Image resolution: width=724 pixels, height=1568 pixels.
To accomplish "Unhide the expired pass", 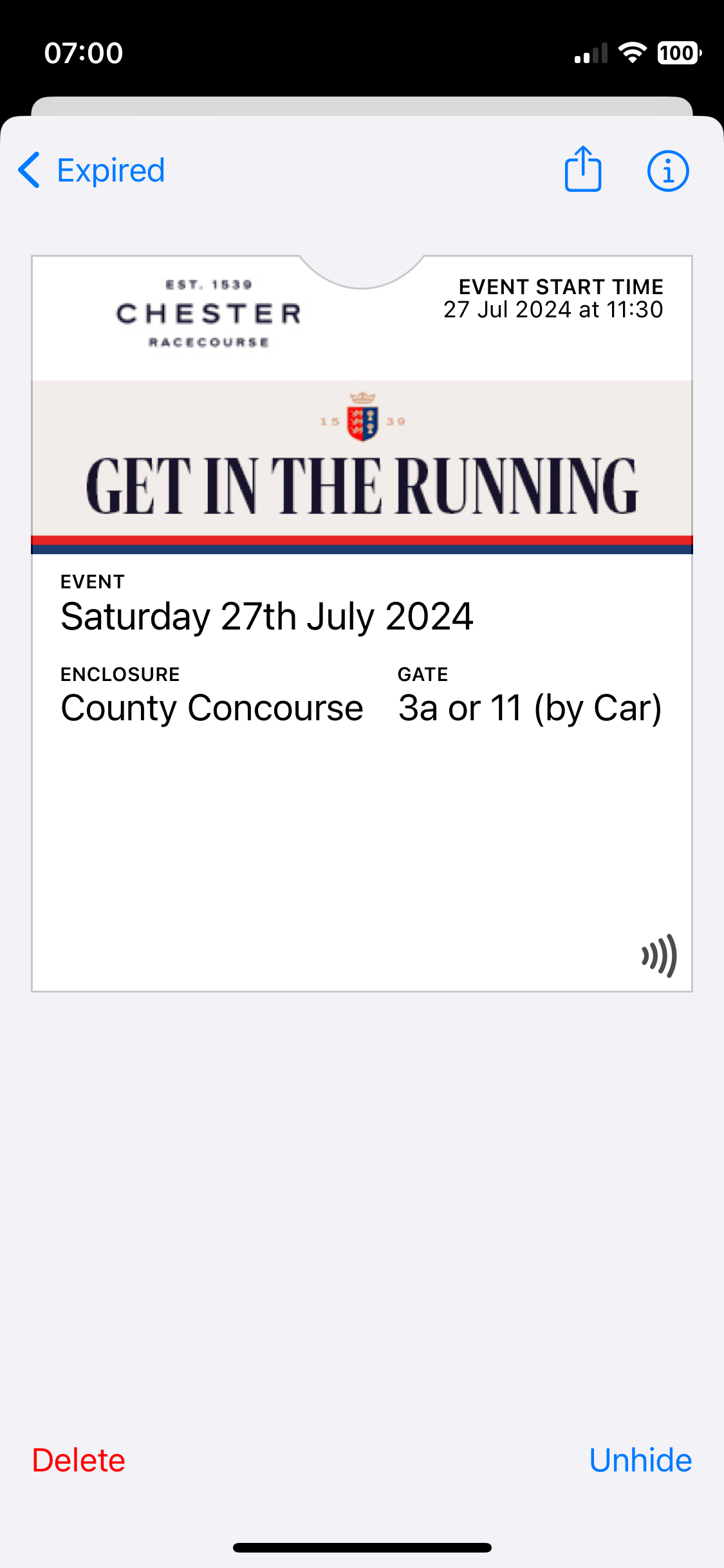I will tap(640, 1460).
